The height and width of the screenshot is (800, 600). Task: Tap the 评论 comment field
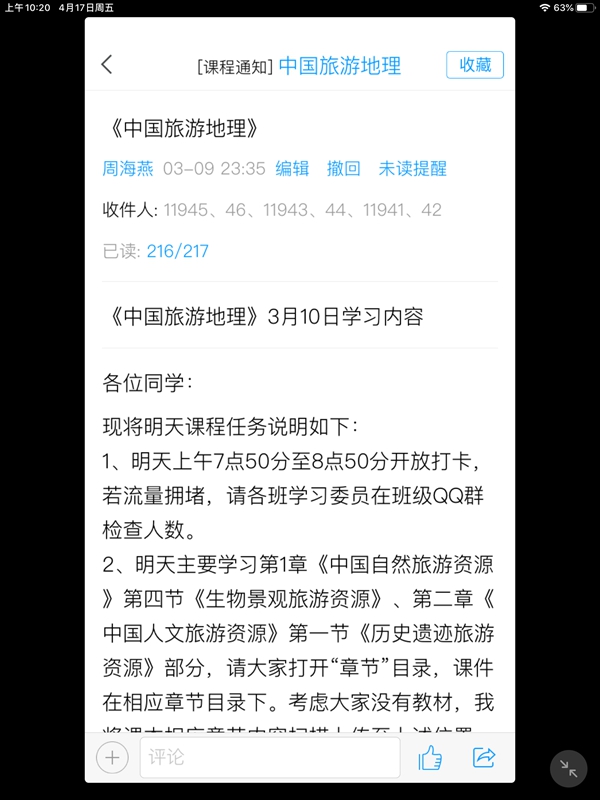(x=270, y=758)
